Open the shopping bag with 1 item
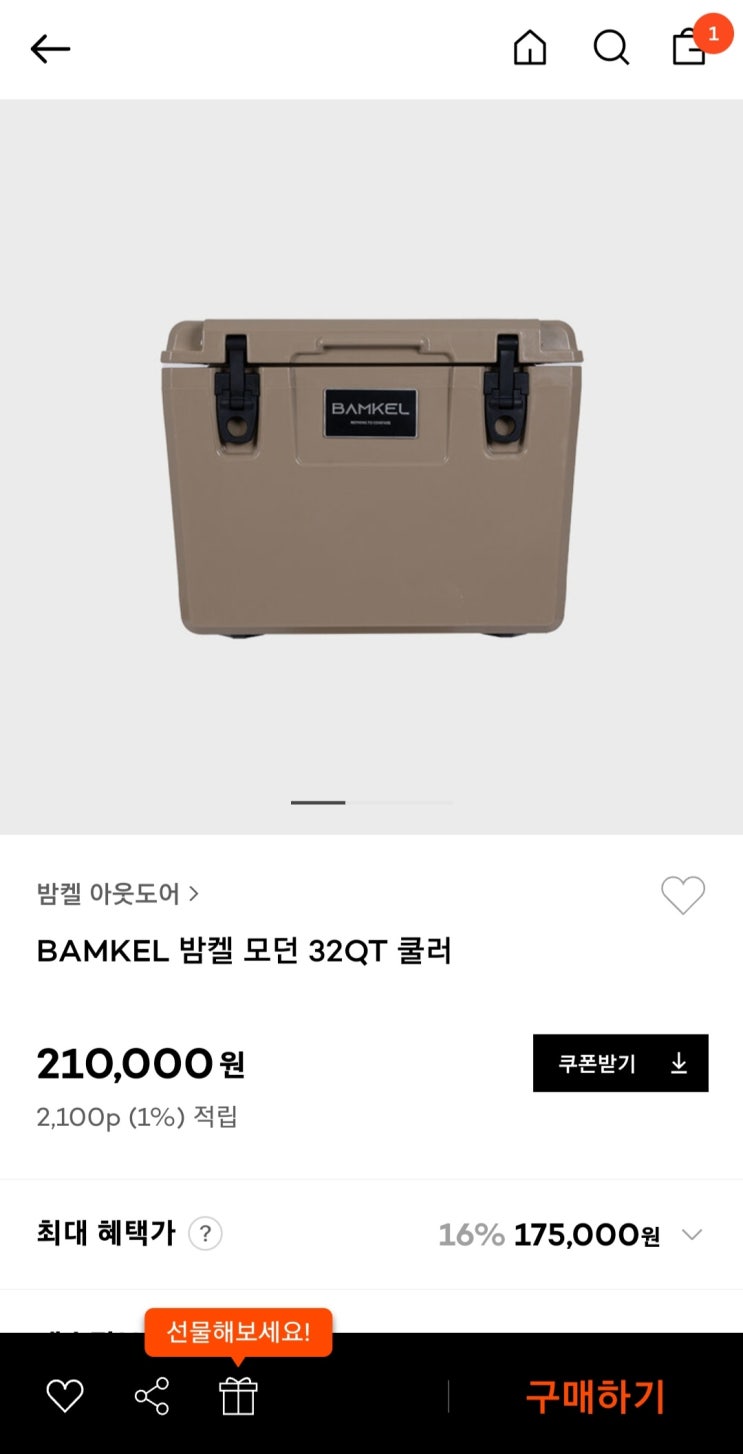The height and width of the screenshot is (1454, 743). tap(690, 47)
